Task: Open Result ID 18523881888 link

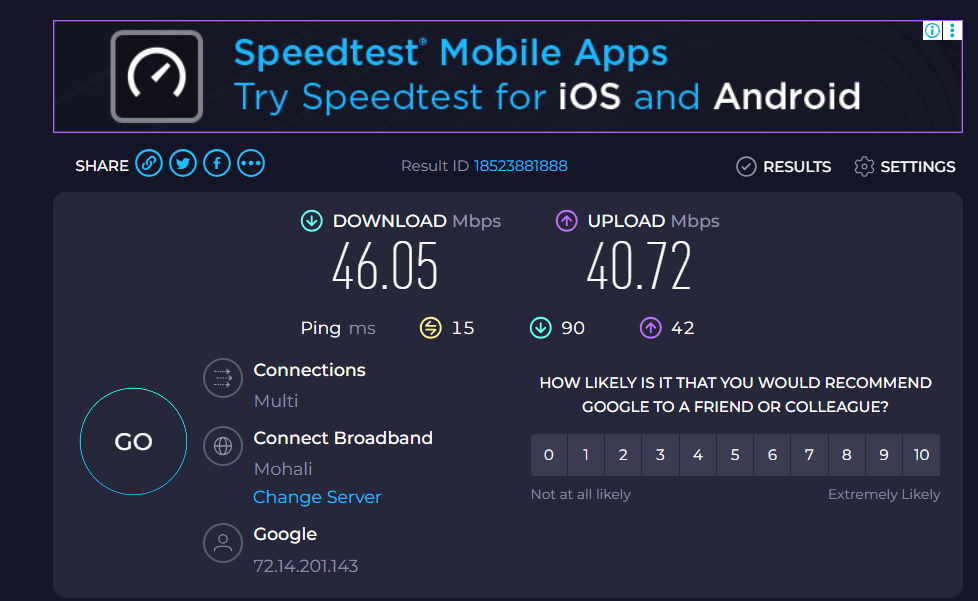Action: point(520,166)
